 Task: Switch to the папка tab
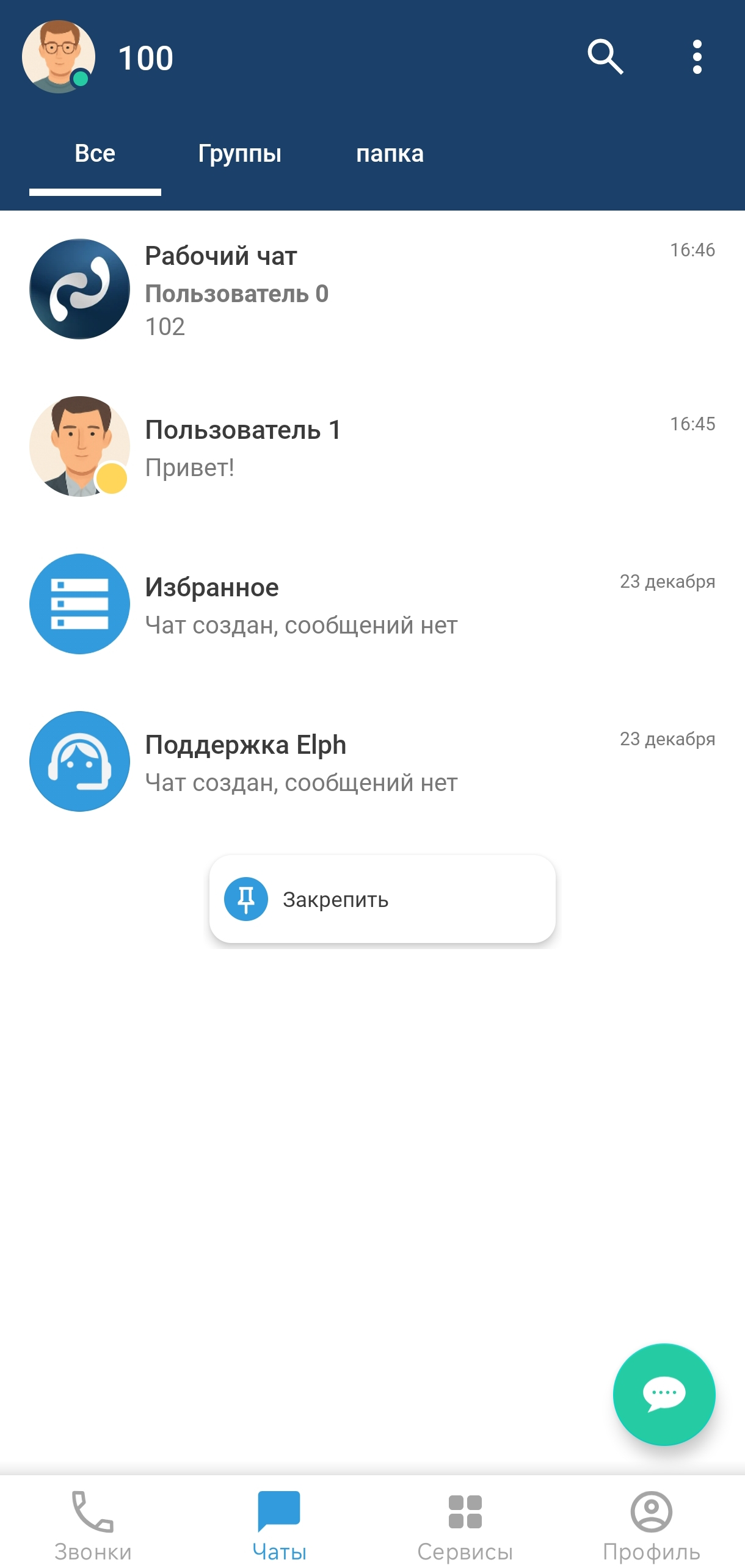[x=390, y=154]
